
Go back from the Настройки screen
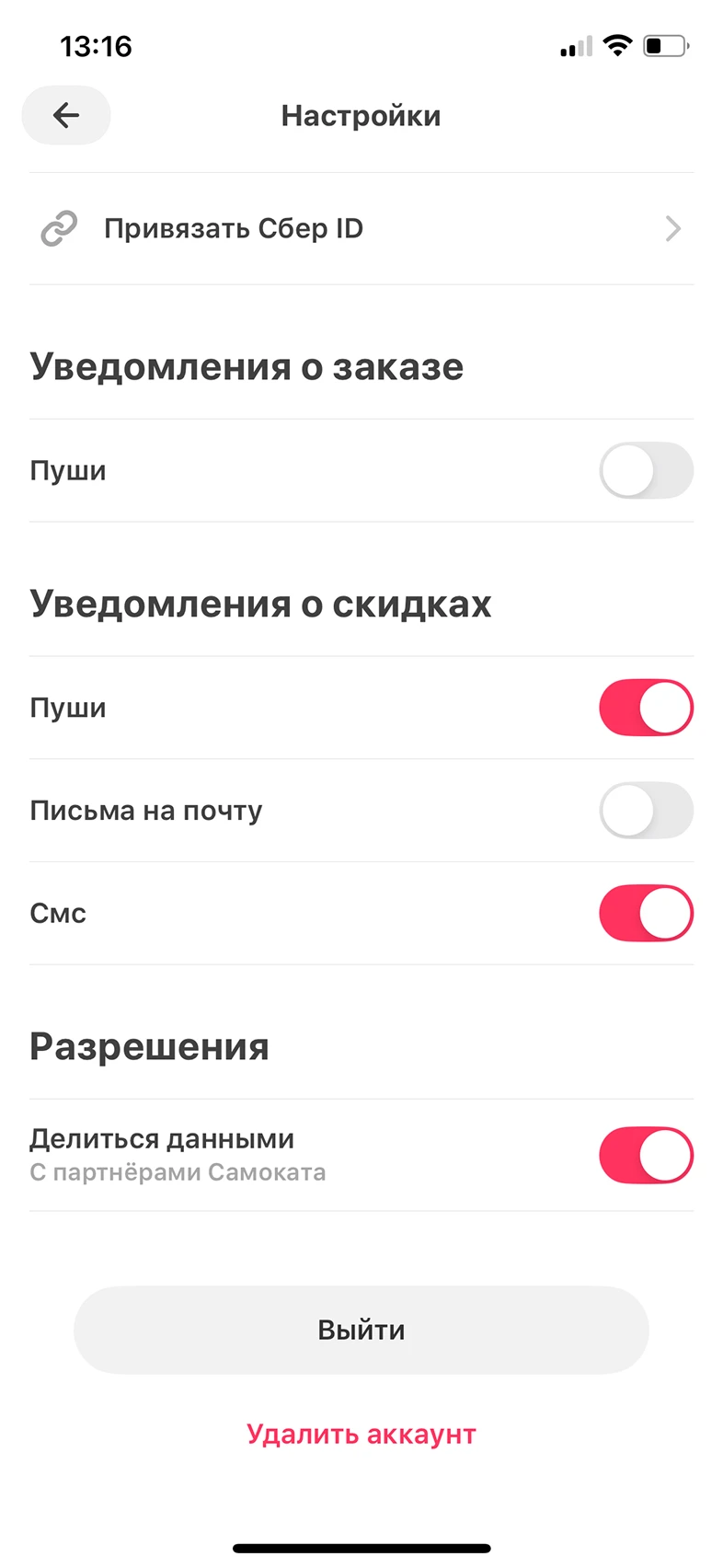click(66, 115)
